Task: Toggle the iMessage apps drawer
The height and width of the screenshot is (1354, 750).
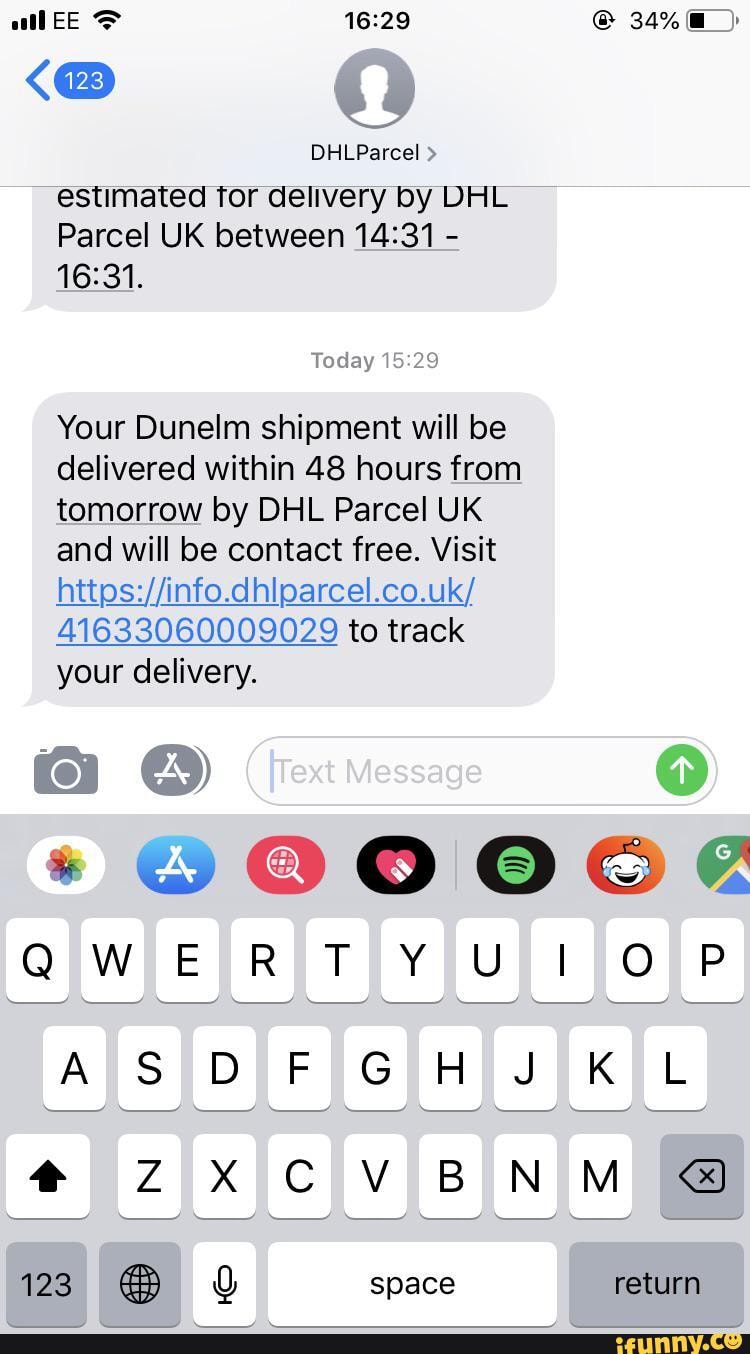Action: coord(175,770)
